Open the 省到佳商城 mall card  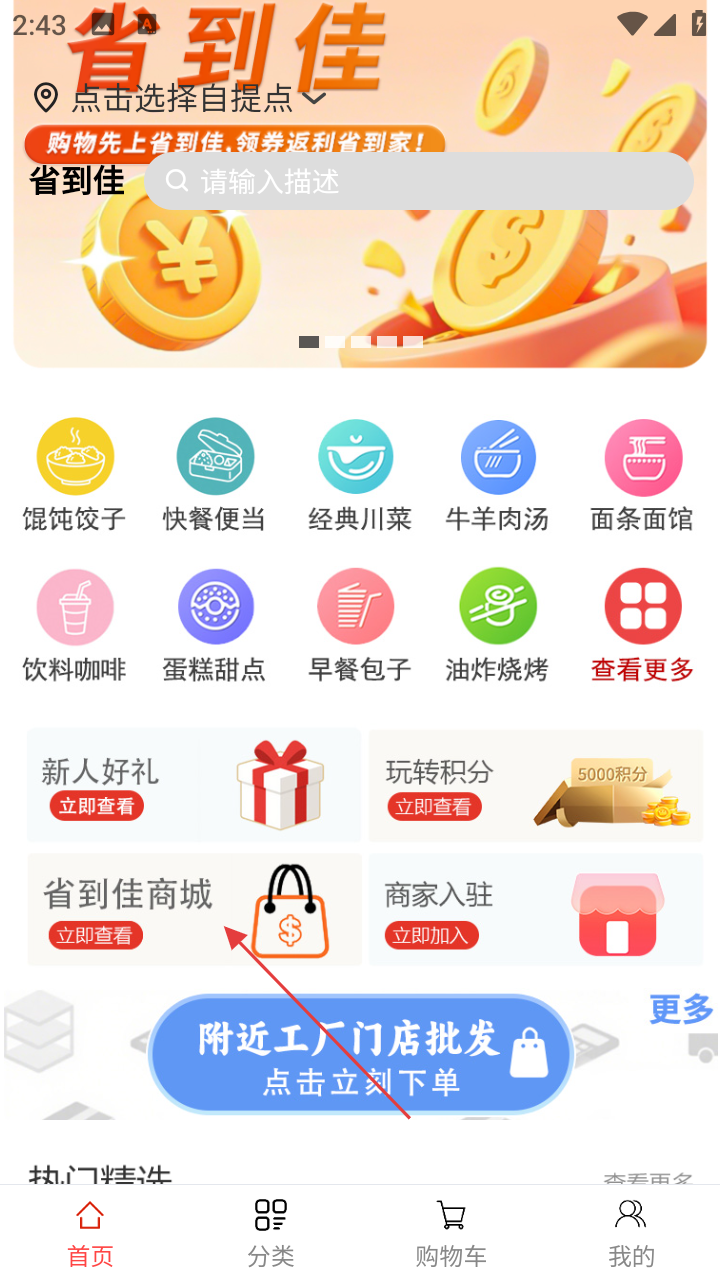pos(194,909)
